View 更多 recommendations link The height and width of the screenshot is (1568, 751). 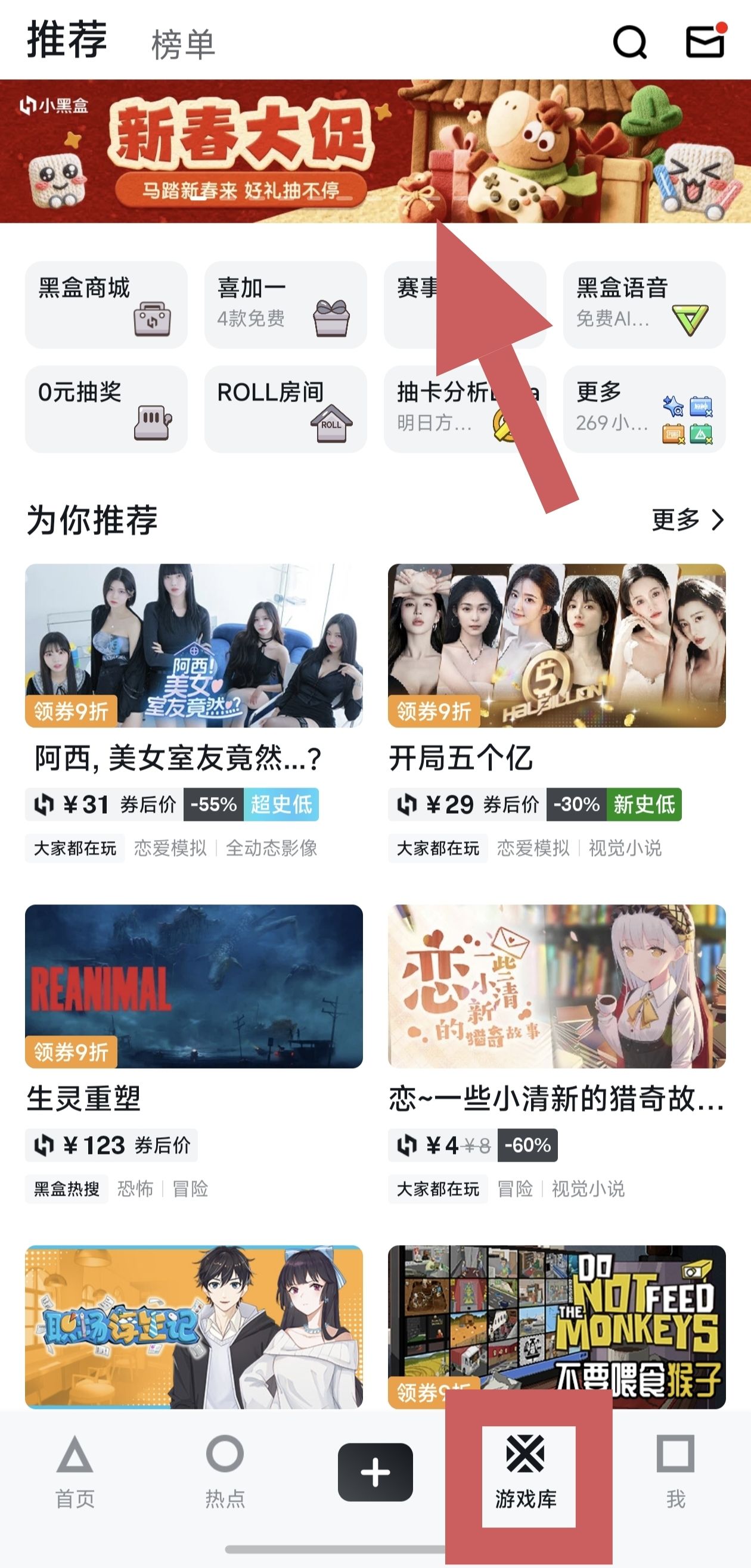click(687, 520)
